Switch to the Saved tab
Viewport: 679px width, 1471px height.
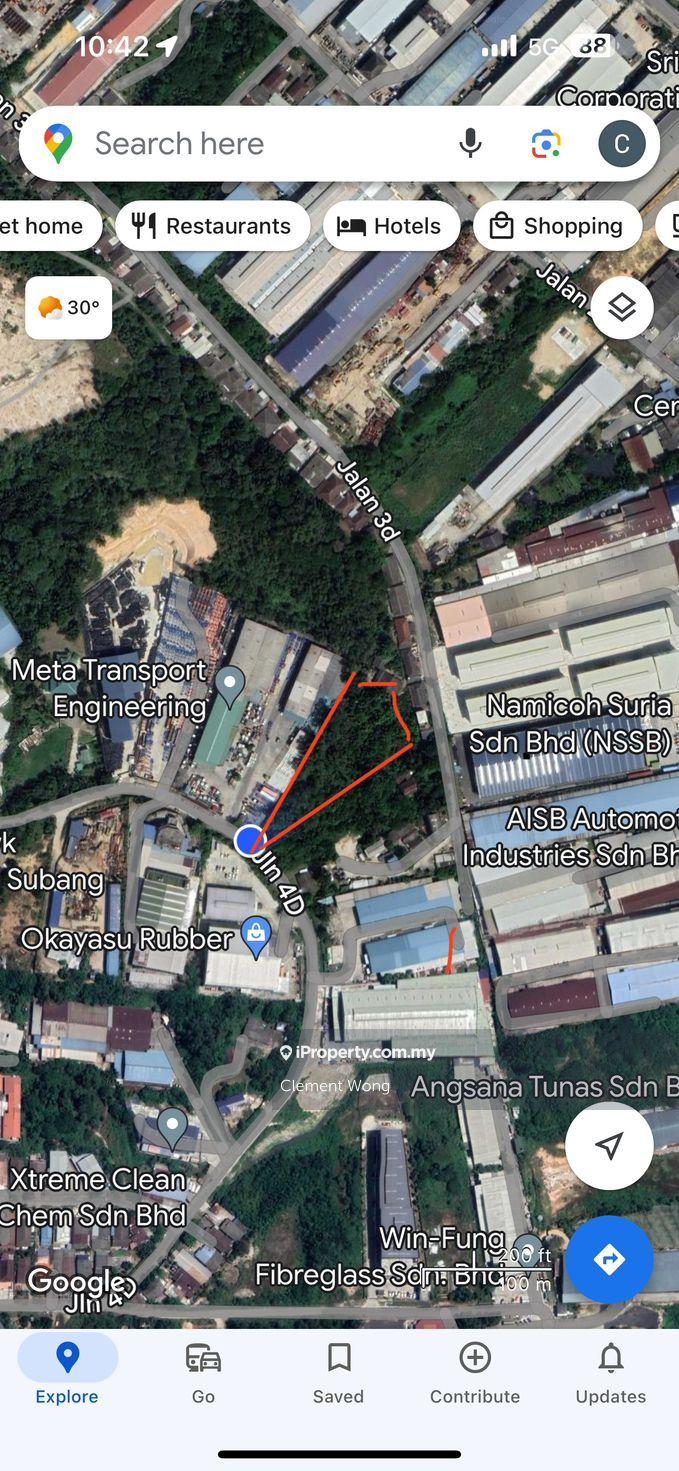click(x=338, y=1373)
